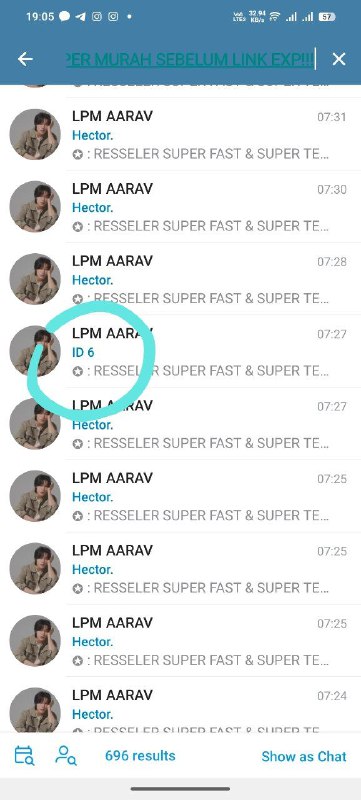The image size is (361, 800).
Task: Go back with the top arrow
Action: point(25,59)
